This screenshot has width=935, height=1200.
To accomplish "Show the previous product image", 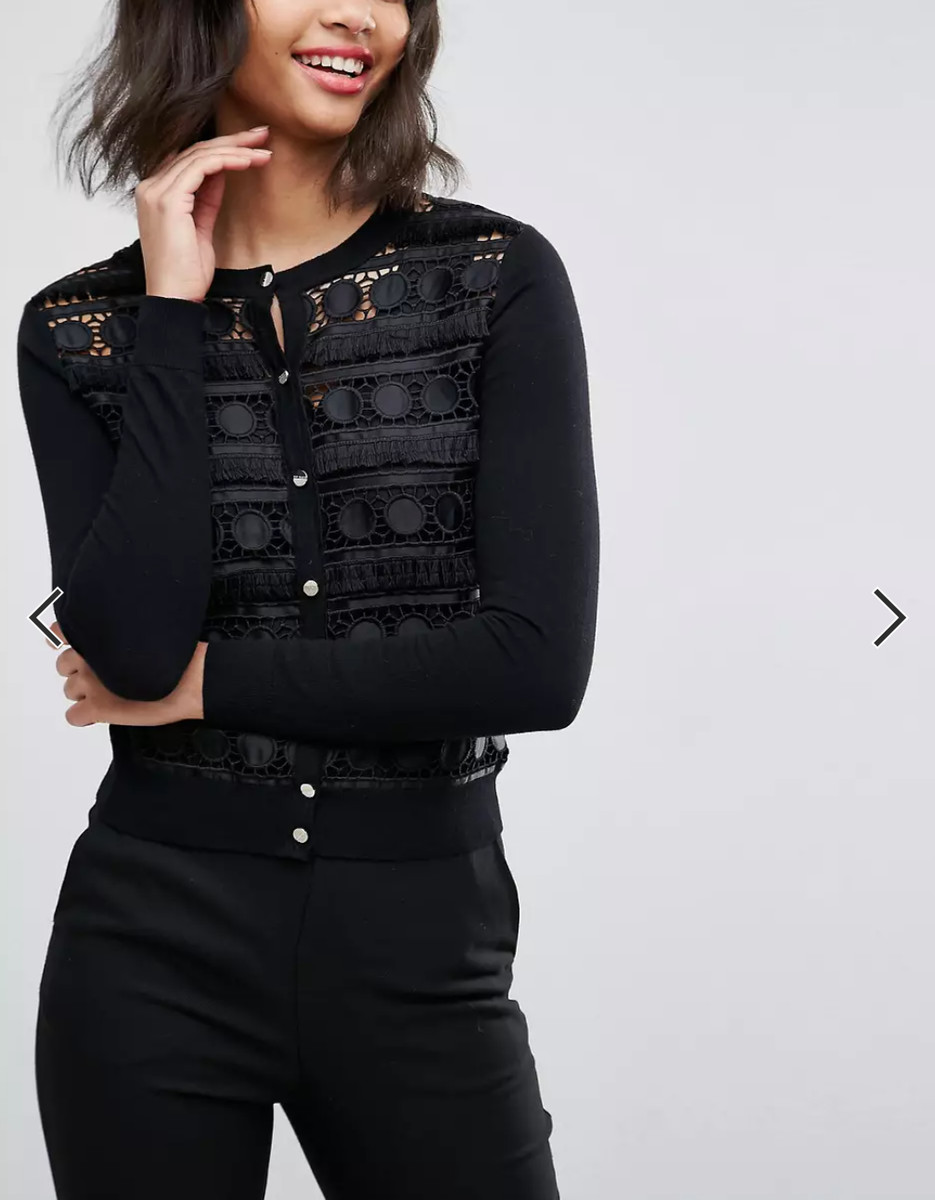I will click(x=45, y=617).
